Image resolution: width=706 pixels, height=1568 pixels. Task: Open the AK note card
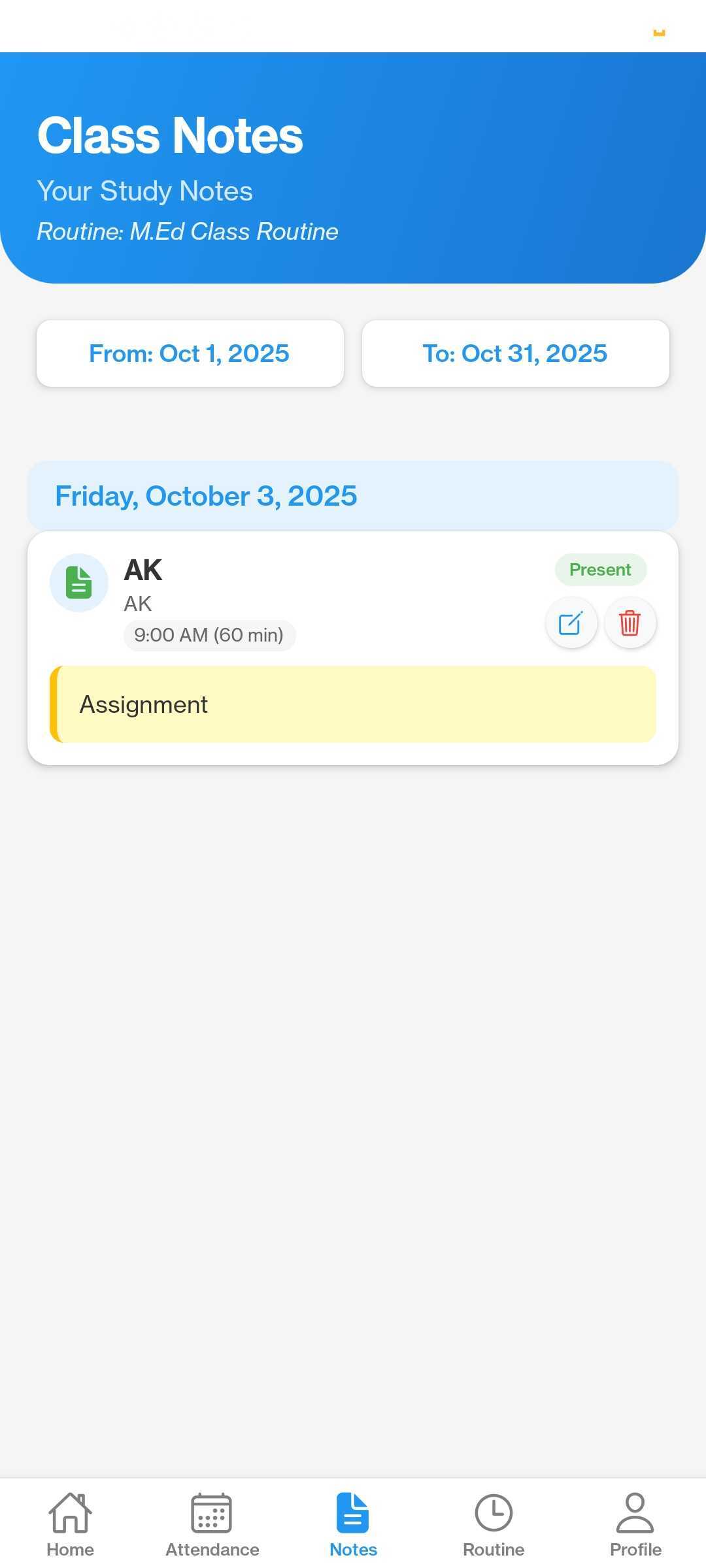[327, 588]
